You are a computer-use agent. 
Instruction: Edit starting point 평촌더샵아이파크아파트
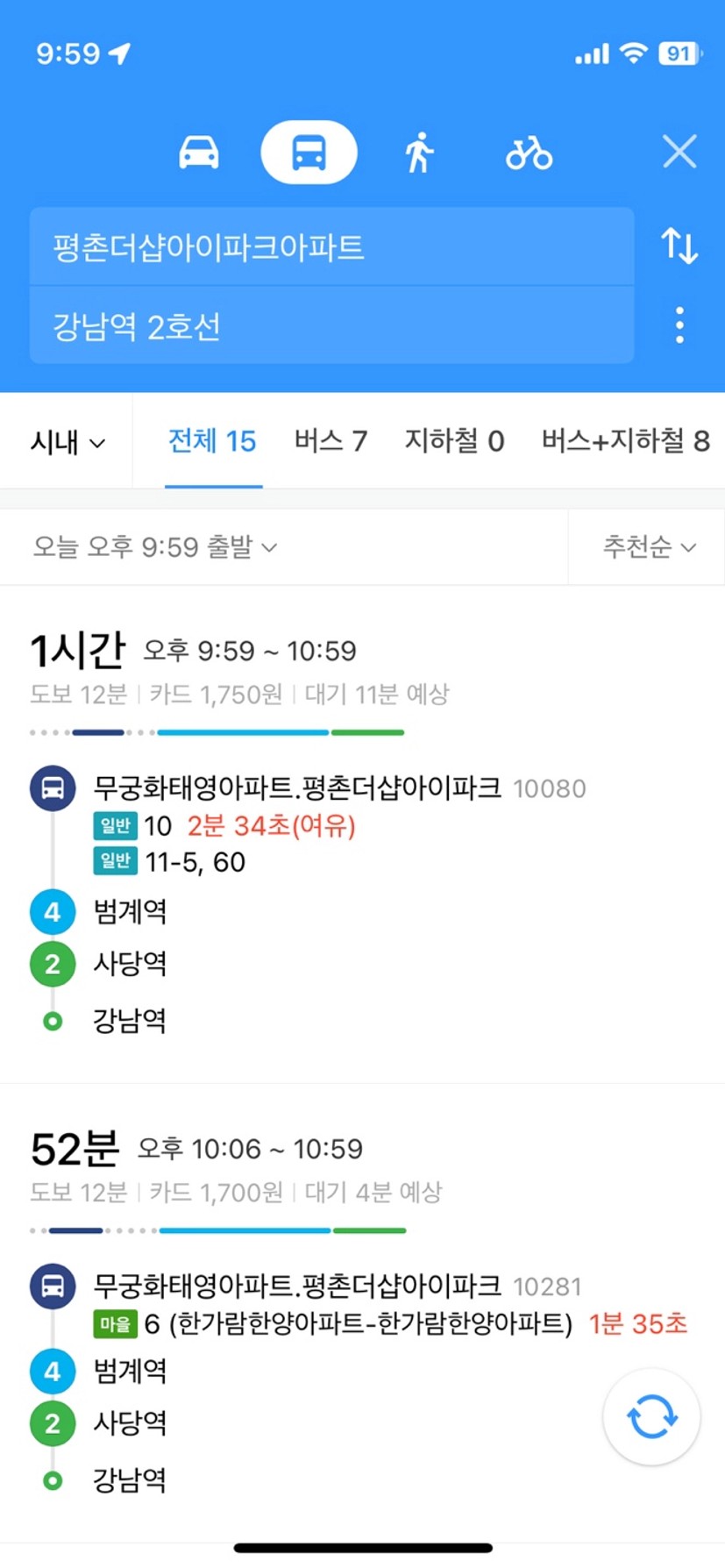click(331, 246)
